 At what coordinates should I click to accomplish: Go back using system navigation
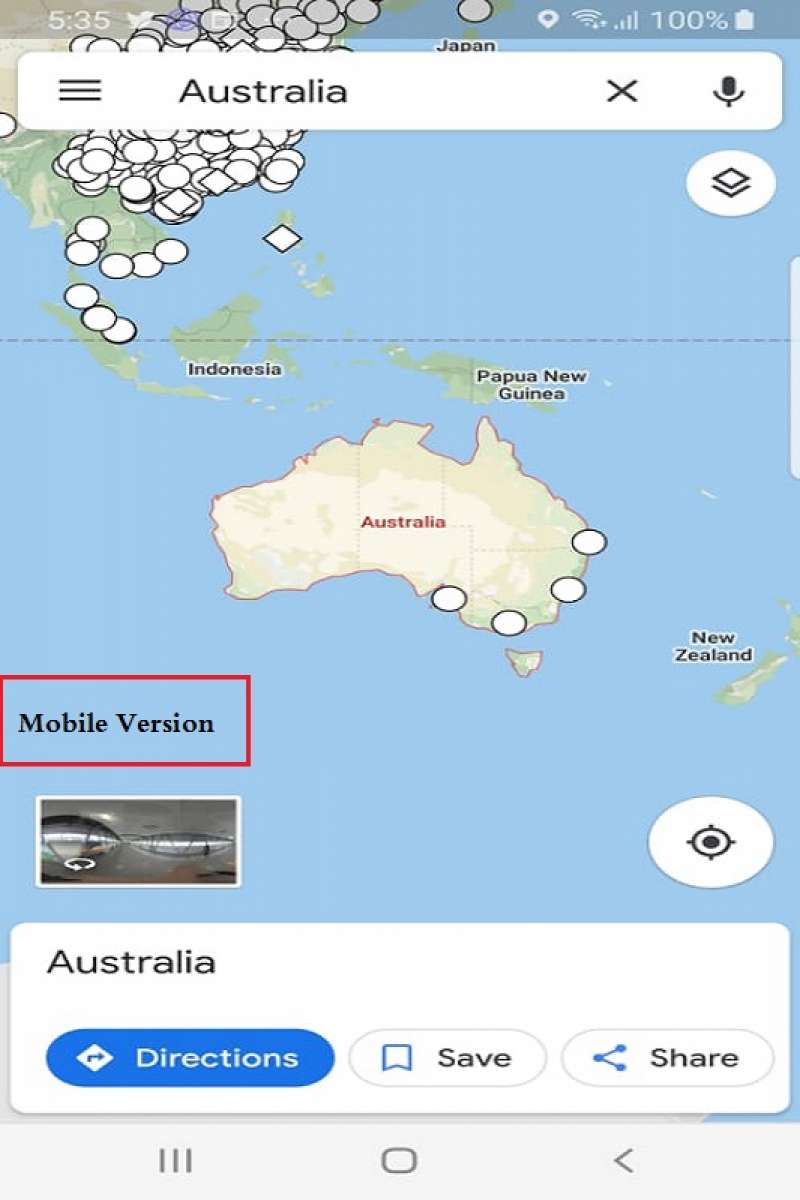pos(623,1160)
